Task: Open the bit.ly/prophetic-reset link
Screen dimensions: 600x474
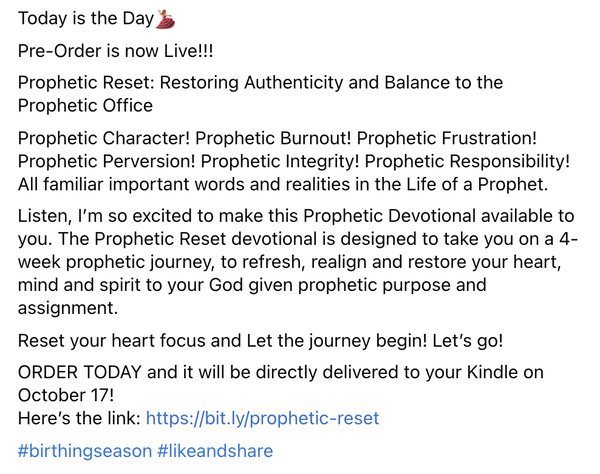Action: [262, 417]
